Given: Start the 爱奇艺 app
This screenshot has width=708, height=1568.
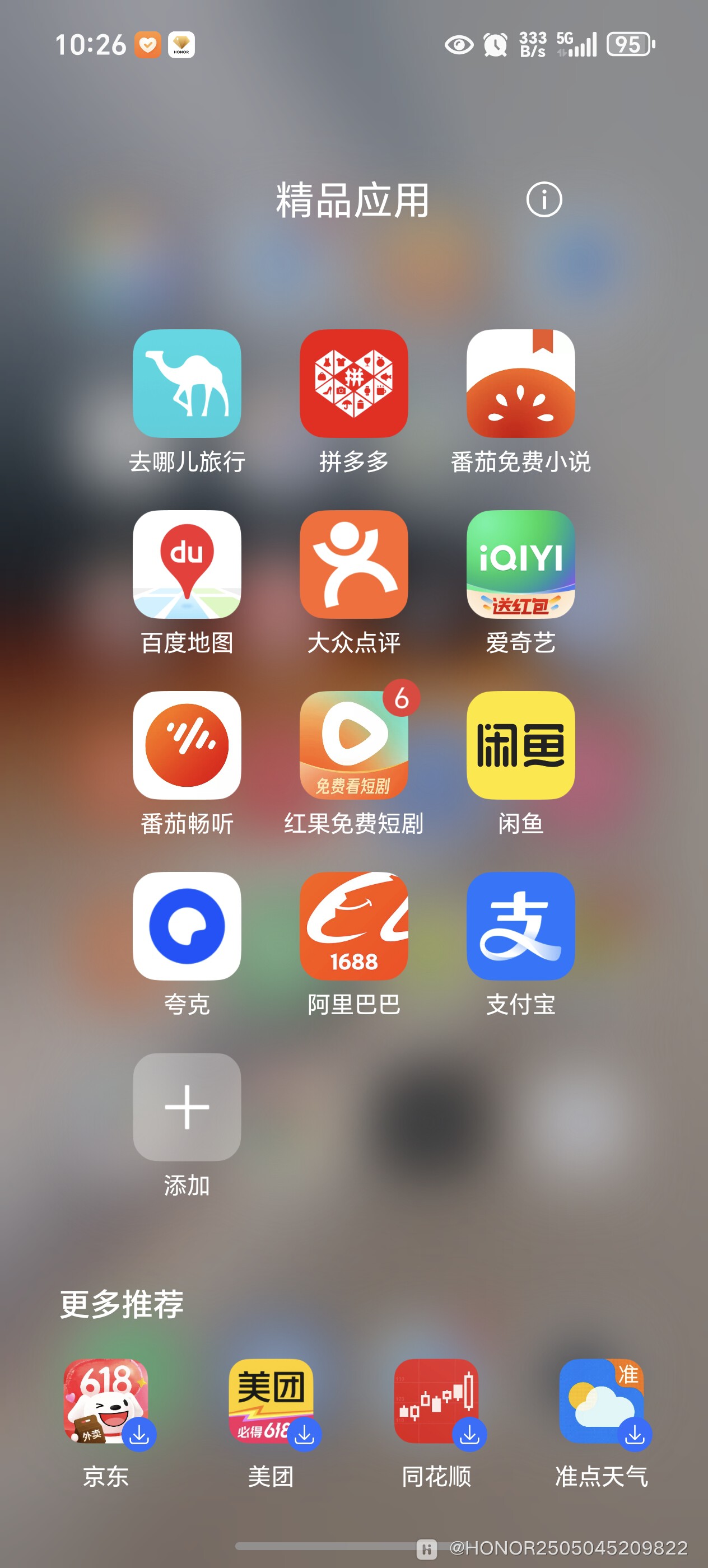Looking at the screenshot, I should click(x=520, y=564).
